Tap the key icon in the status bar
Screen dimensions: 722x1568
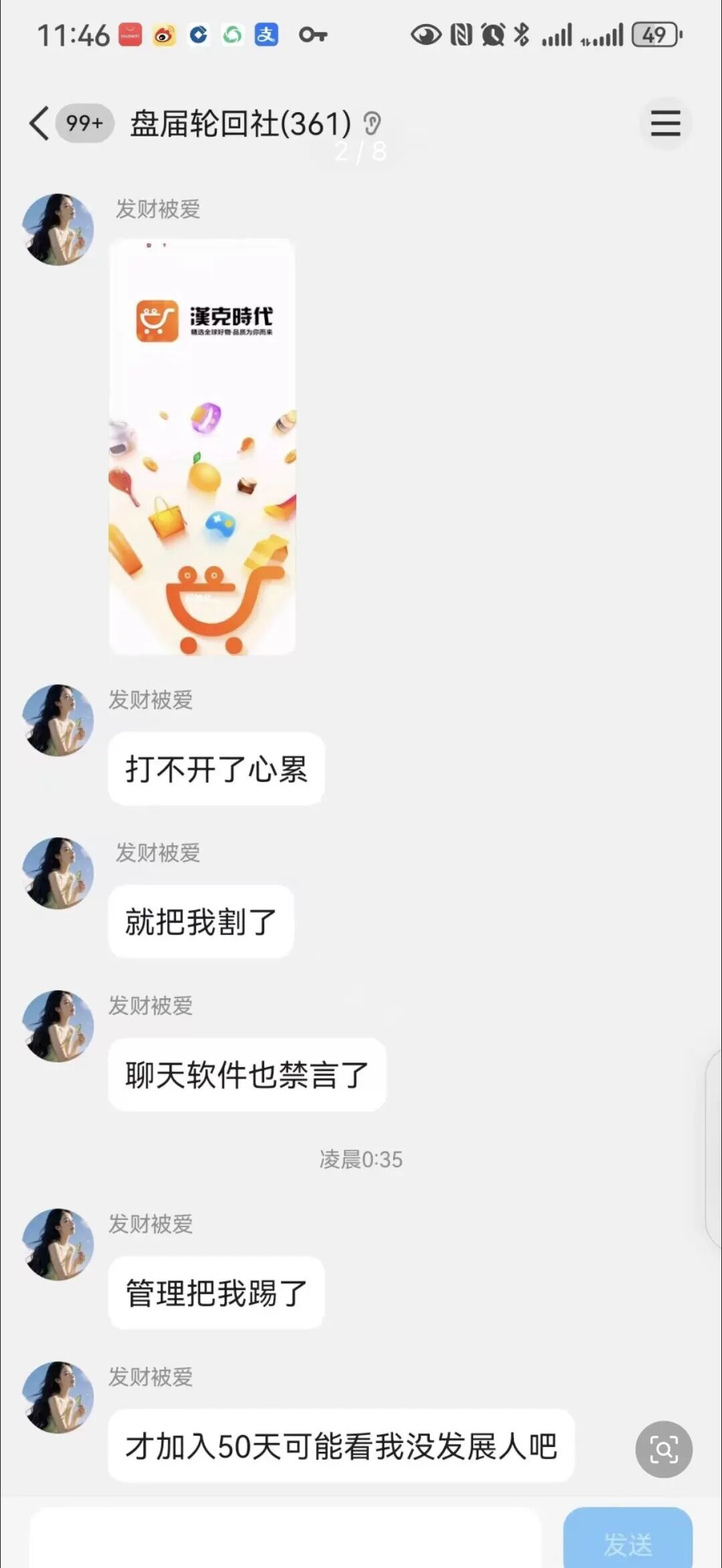(x=313, y=36)
